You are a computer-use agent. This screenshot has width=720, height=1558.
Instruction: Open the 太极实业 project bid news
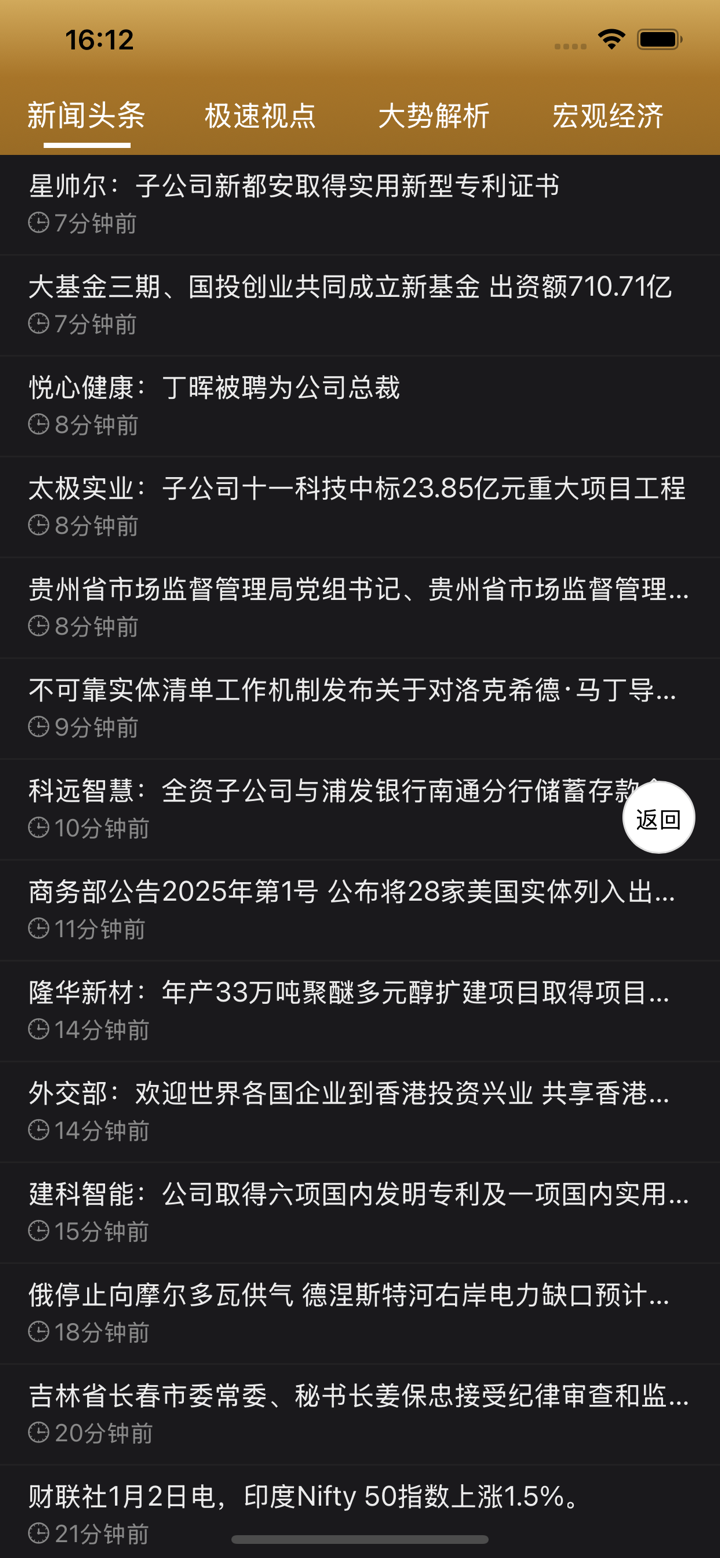[x=356, y=489]
